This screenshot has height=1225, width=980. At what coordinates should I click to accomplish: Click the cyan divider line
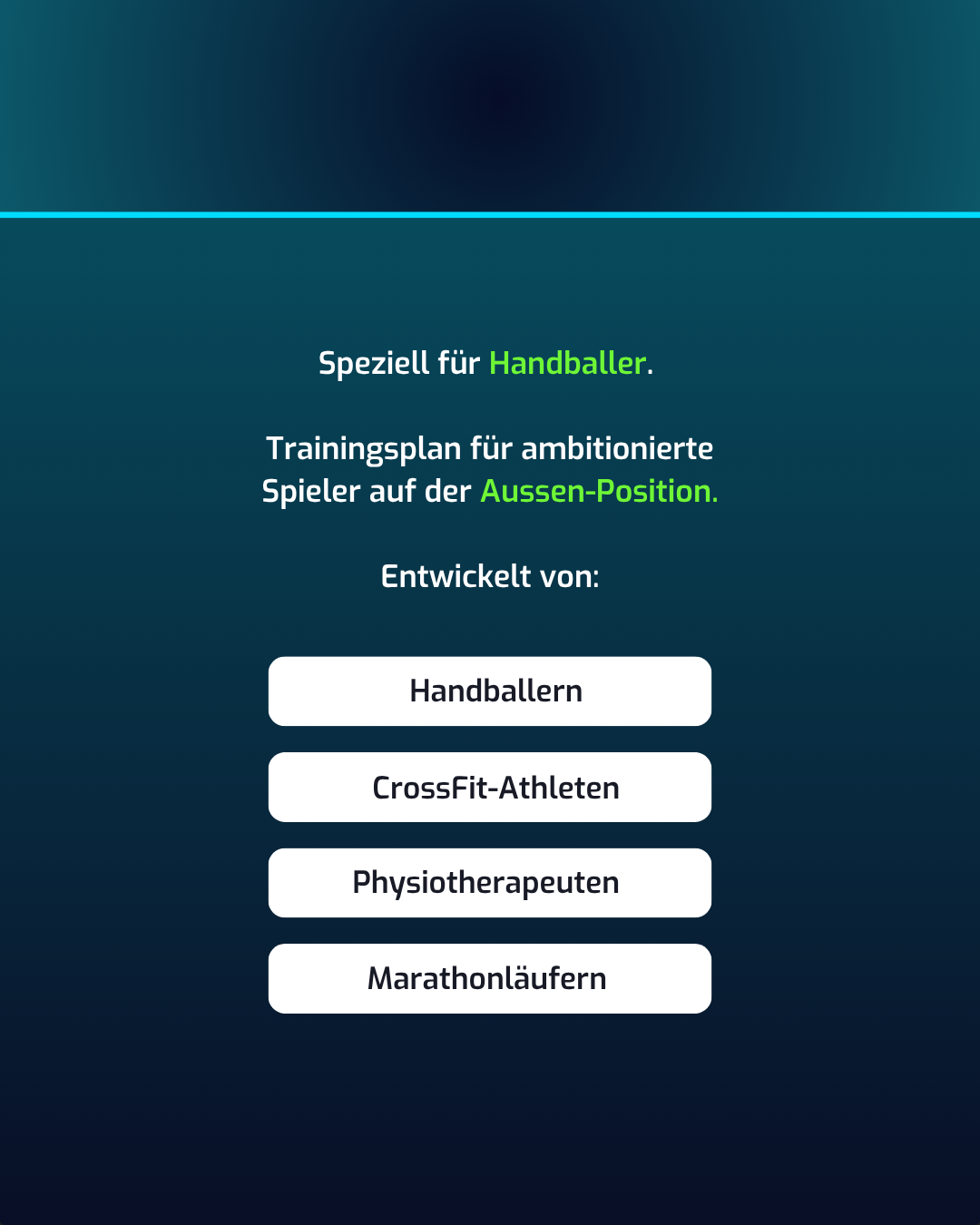point(490,214)
